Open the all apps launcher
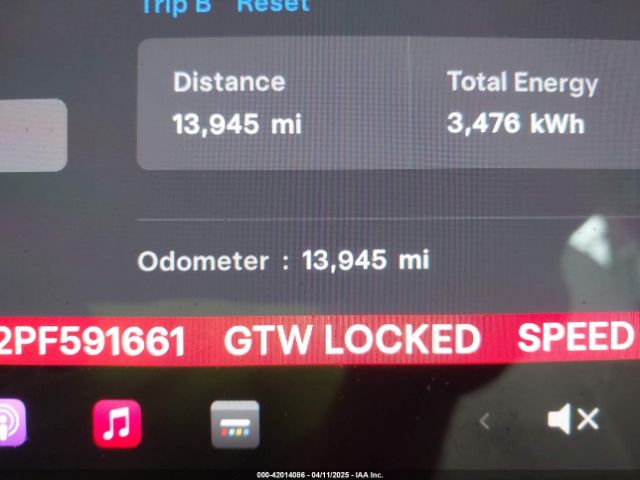Screen dimensions: 640x480 [x=235, y=424]
